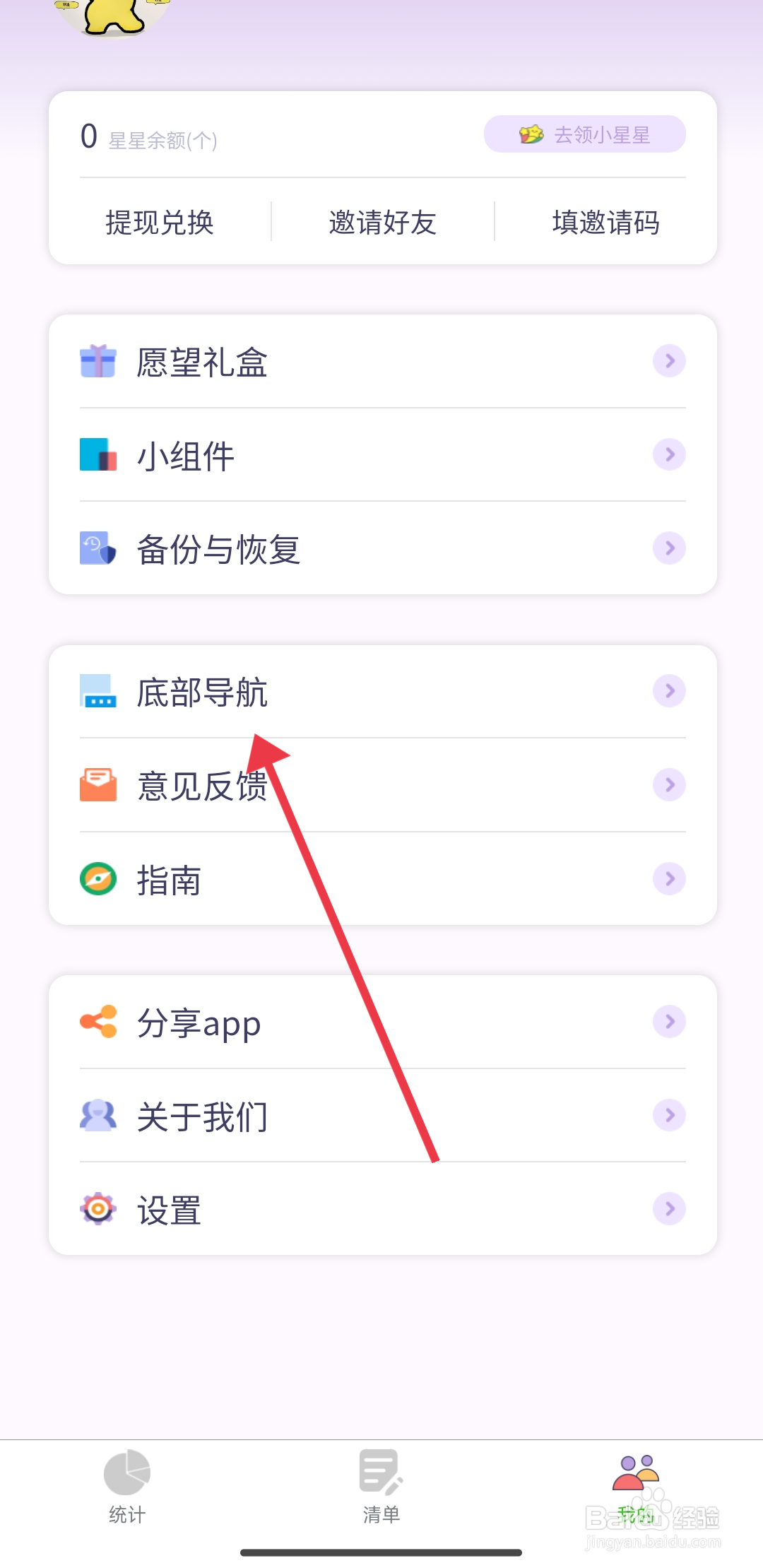
Task: Expand the 愿望礼盒 row chevron
Action: [668, 361]
